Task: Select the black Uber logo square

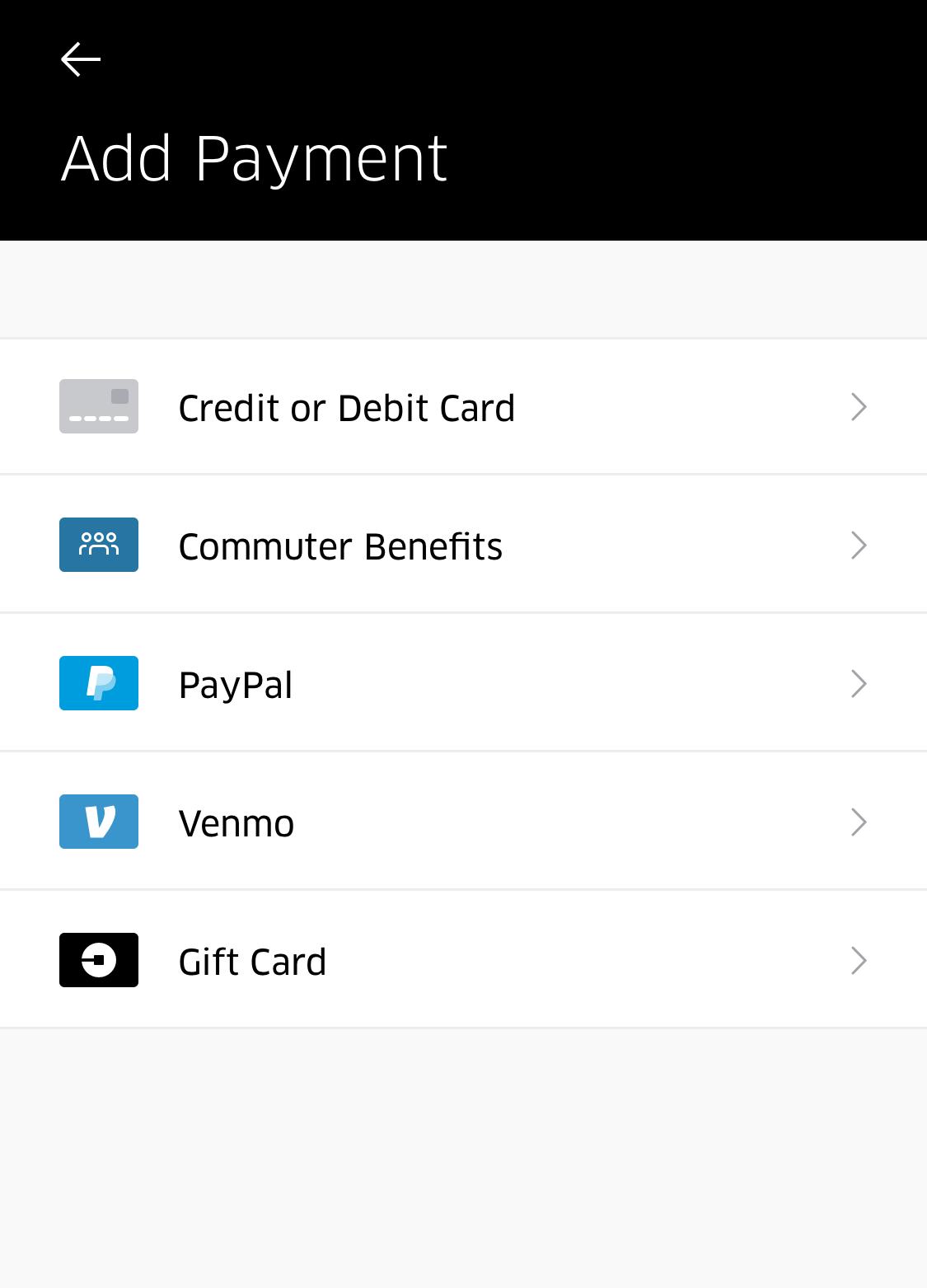Action: 98,960
